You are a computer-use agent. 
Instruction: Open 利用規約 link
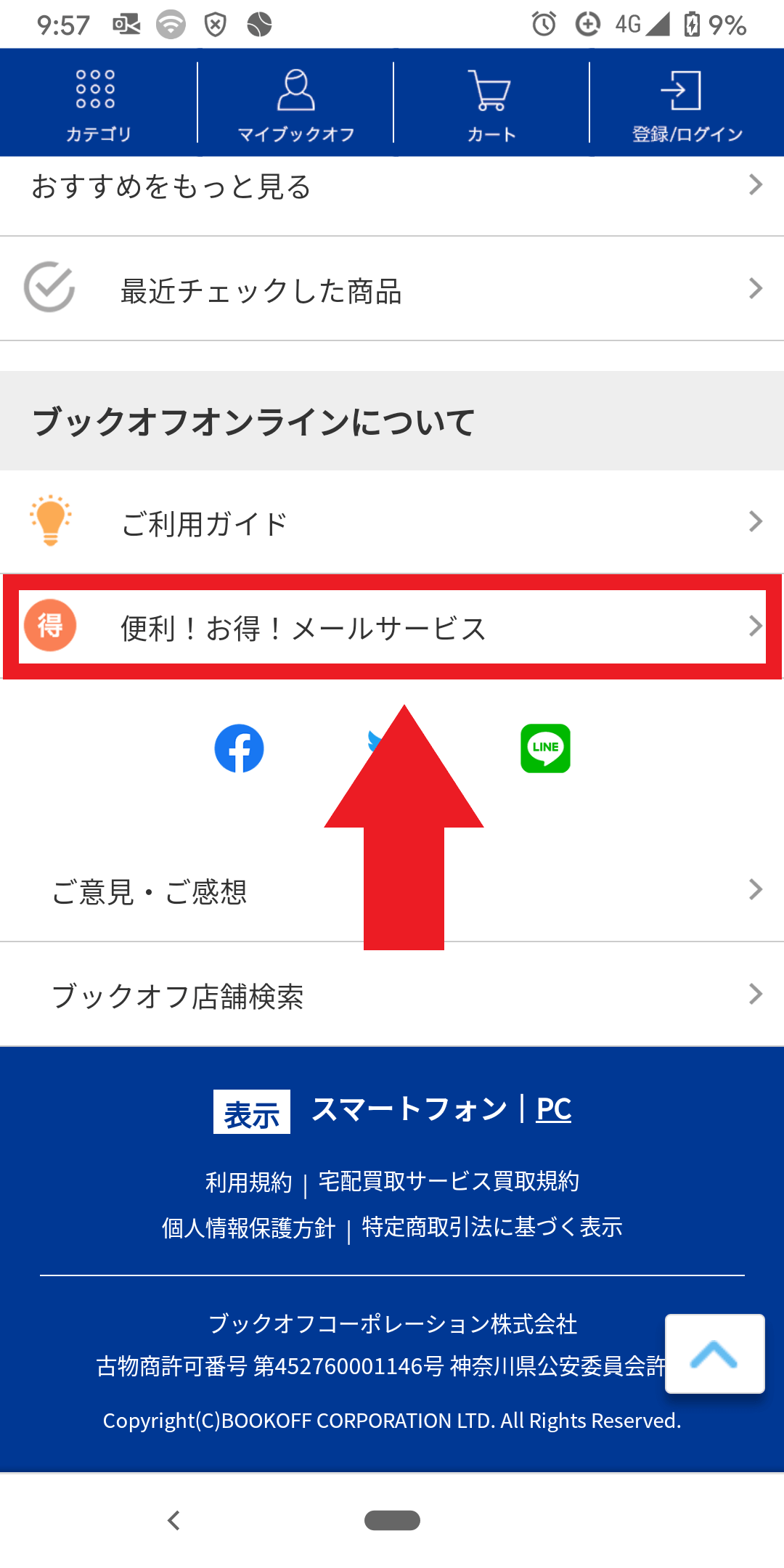[x=248, y=1183]
